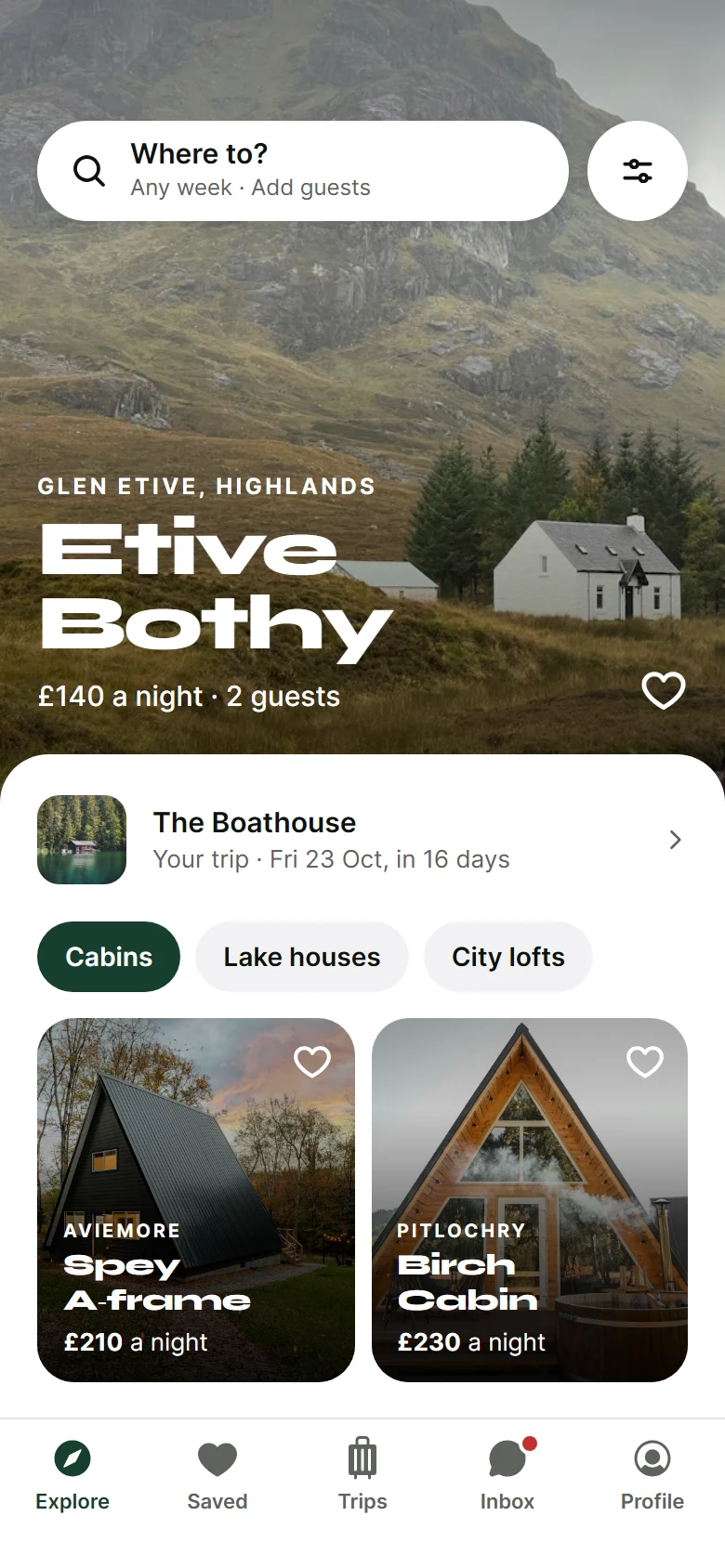Viewport: 725px width, 1568px height.
Task: Go to the Explore tab
Action: tap(72, 1475)
